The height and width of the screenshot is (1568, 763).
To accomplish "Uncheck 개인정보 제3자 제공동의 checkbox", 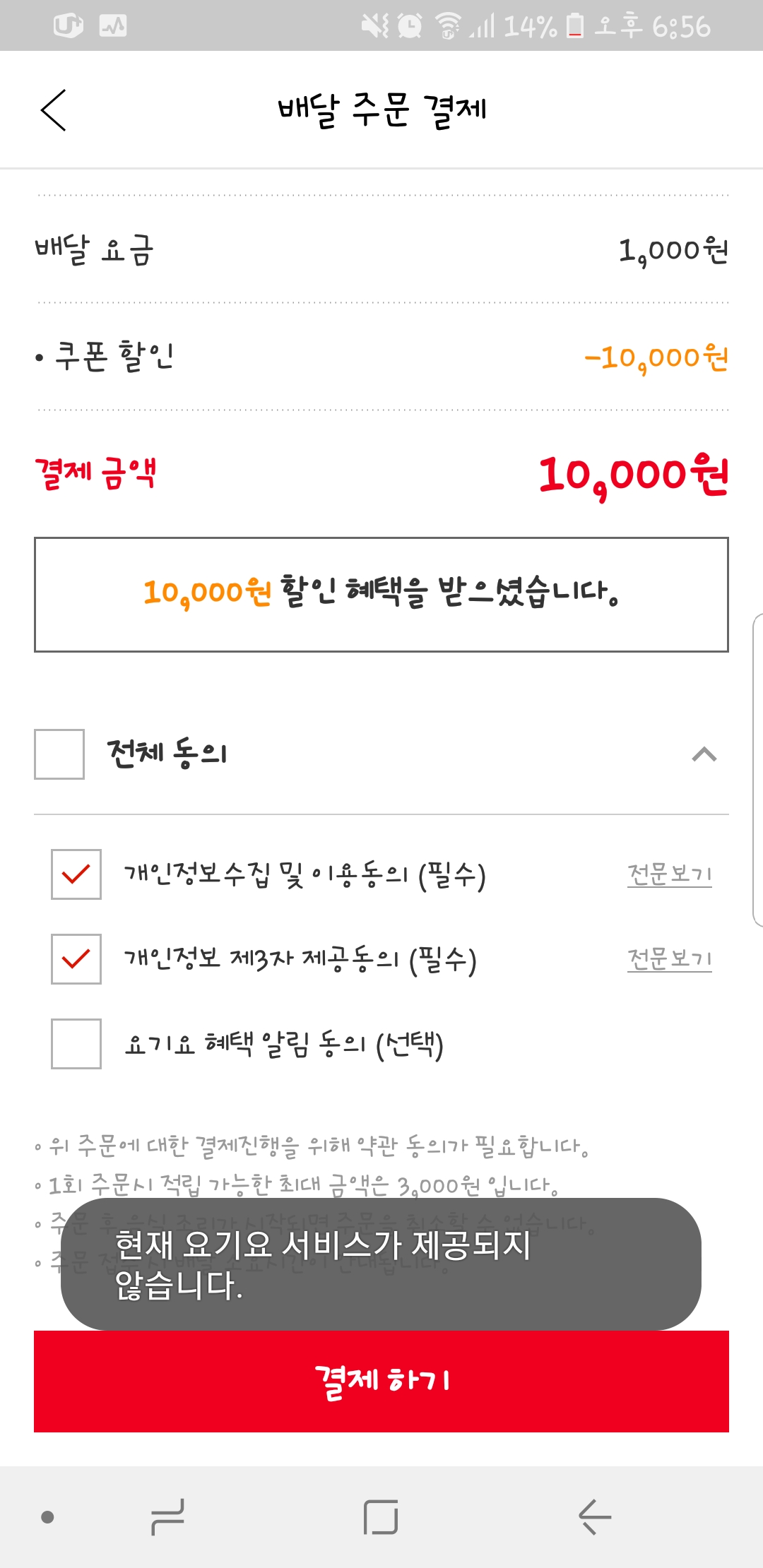I will [x=76, y=959].
